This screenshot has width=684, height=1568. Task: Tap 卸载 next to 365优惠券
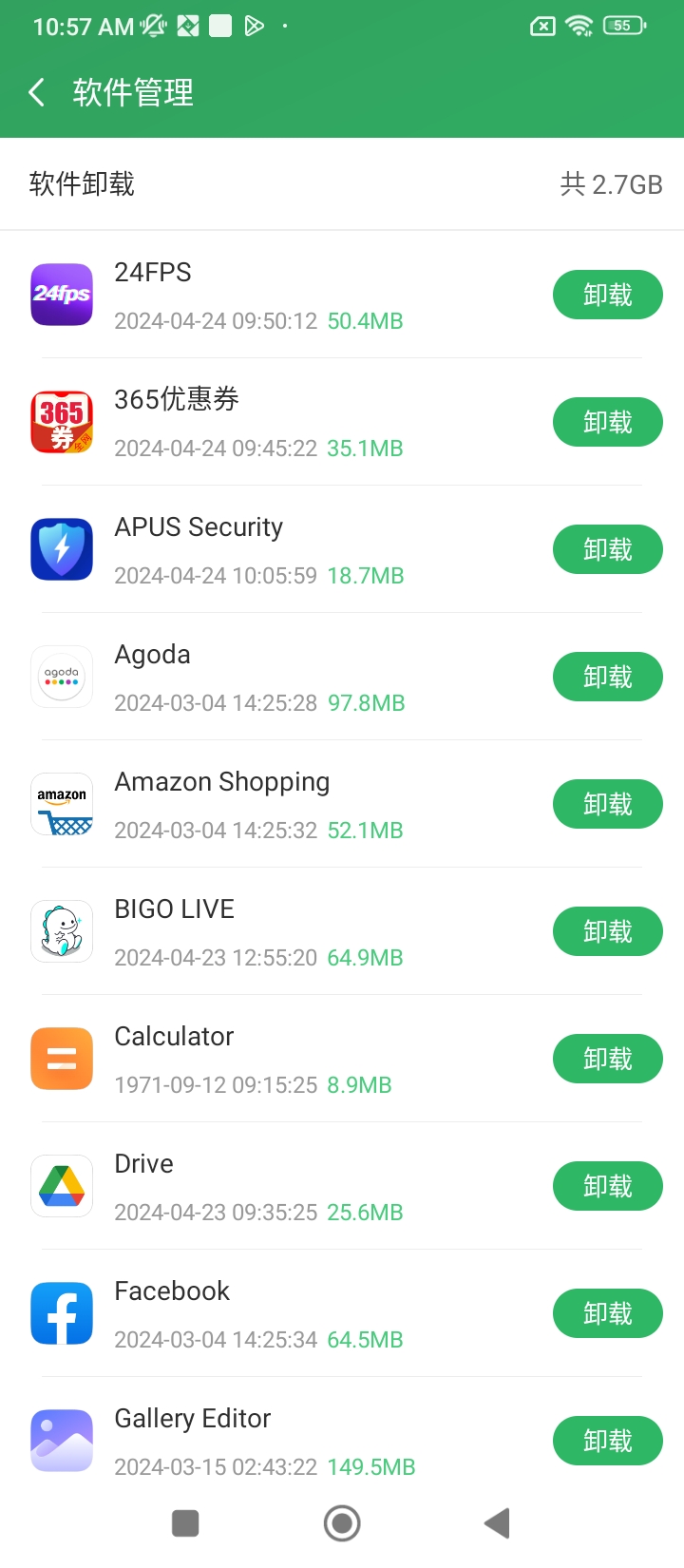click(x=607, y=422)
